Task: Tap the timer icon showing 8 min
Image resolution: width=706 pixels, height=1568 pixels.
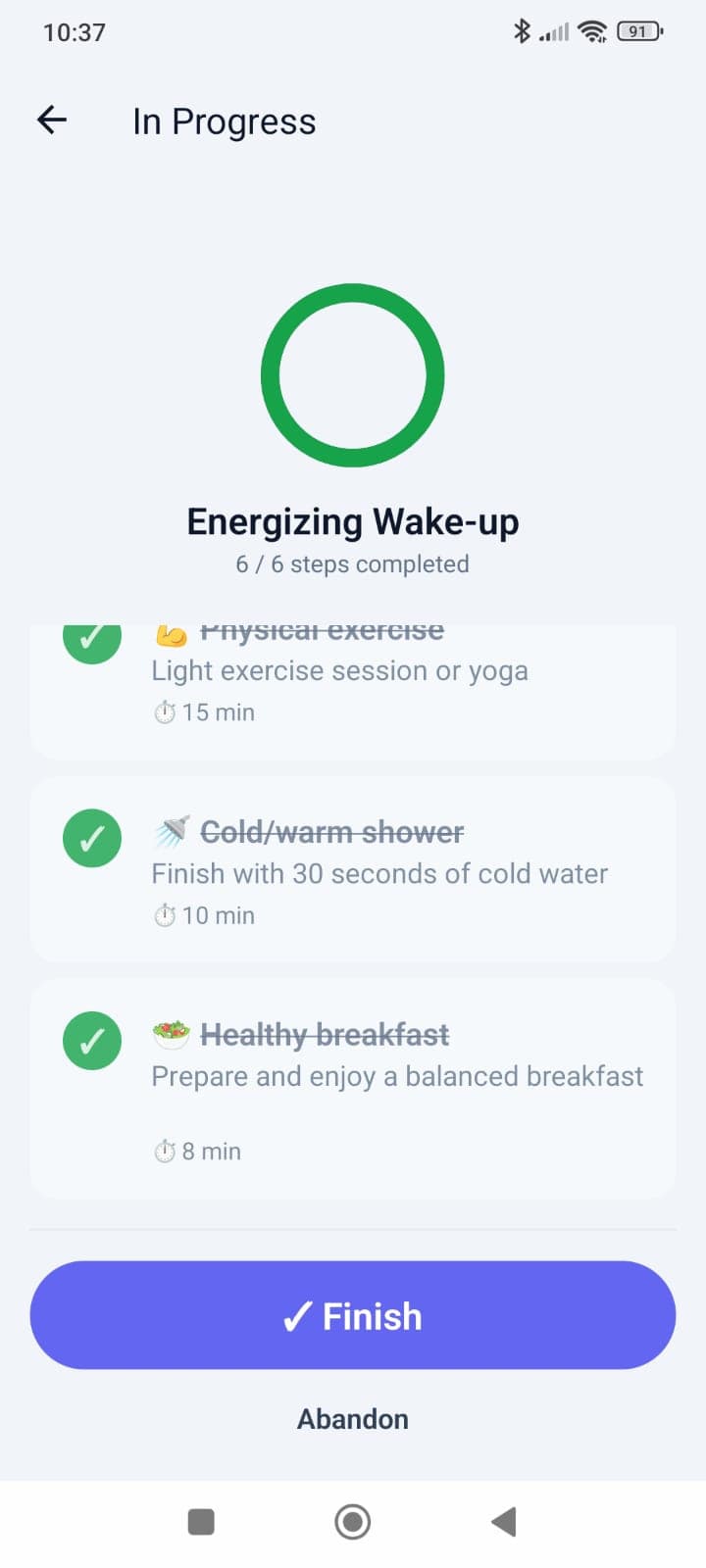Action: tap(165, 1151)
